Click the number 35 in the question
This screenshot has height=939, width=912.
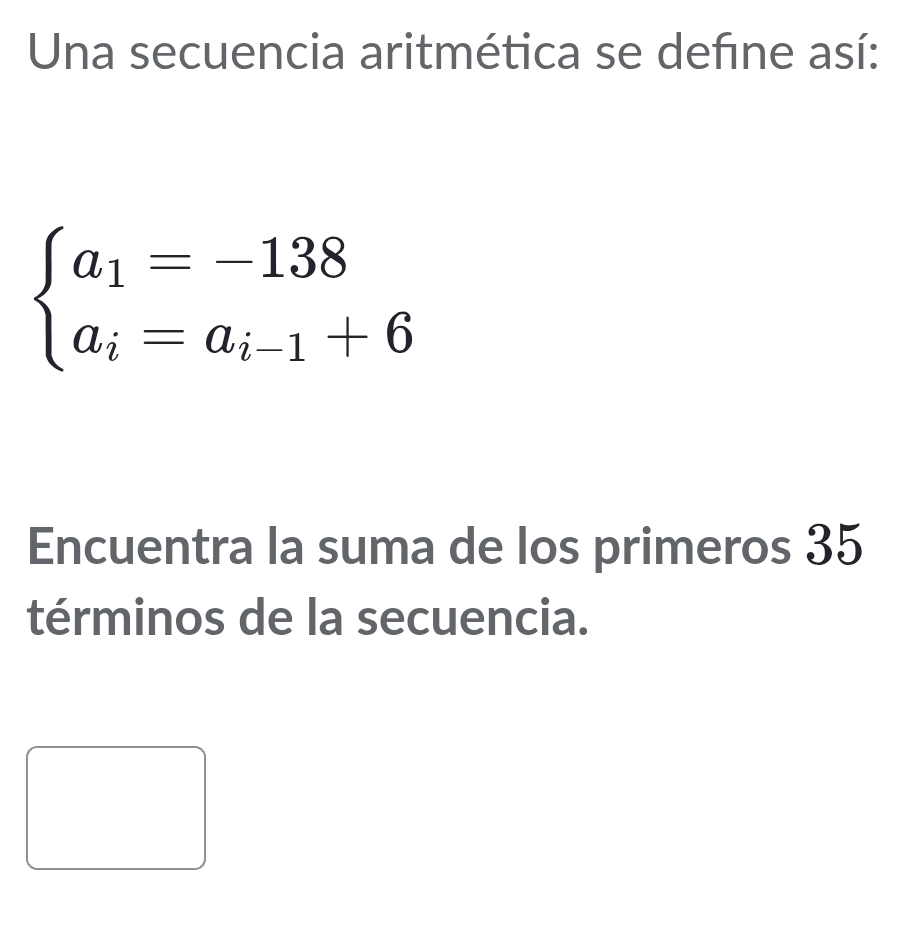(x=837, y=545)
